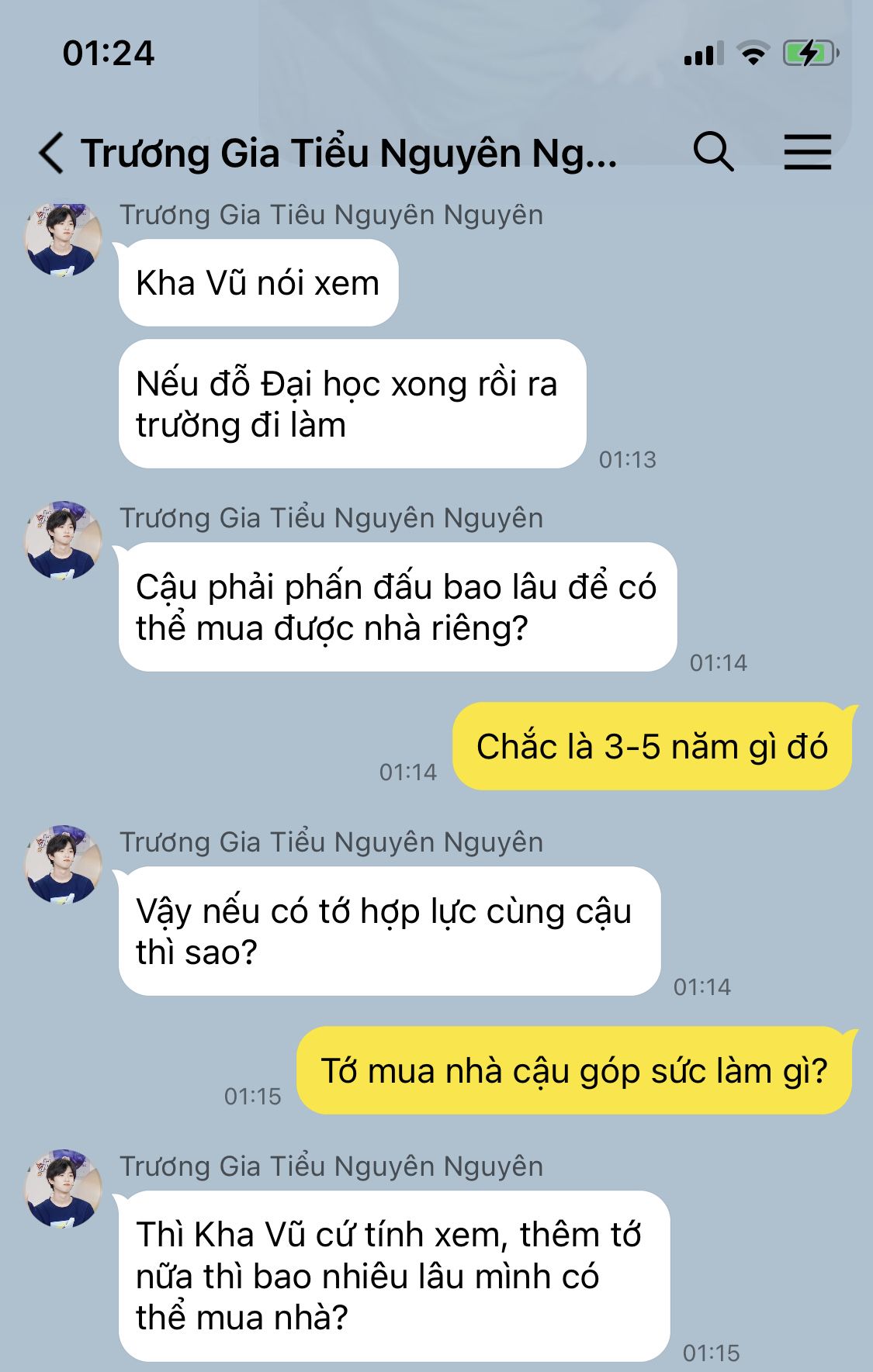Go back from the chat
The width and height of the screenshot is (873, 1372).
tap(51, 152)
